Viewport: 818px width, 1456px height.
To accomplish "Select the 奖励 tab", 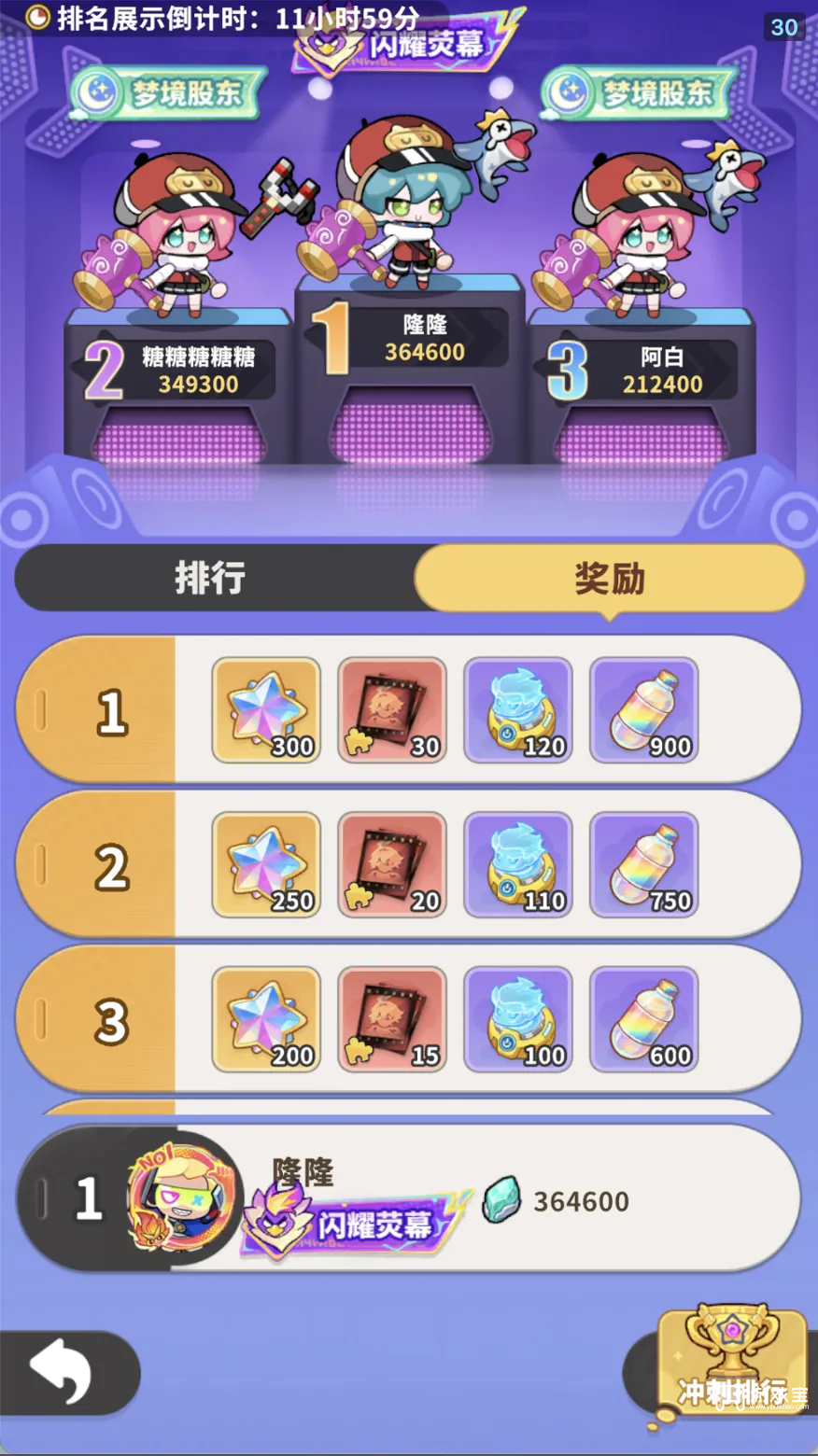I will [609, 579].
